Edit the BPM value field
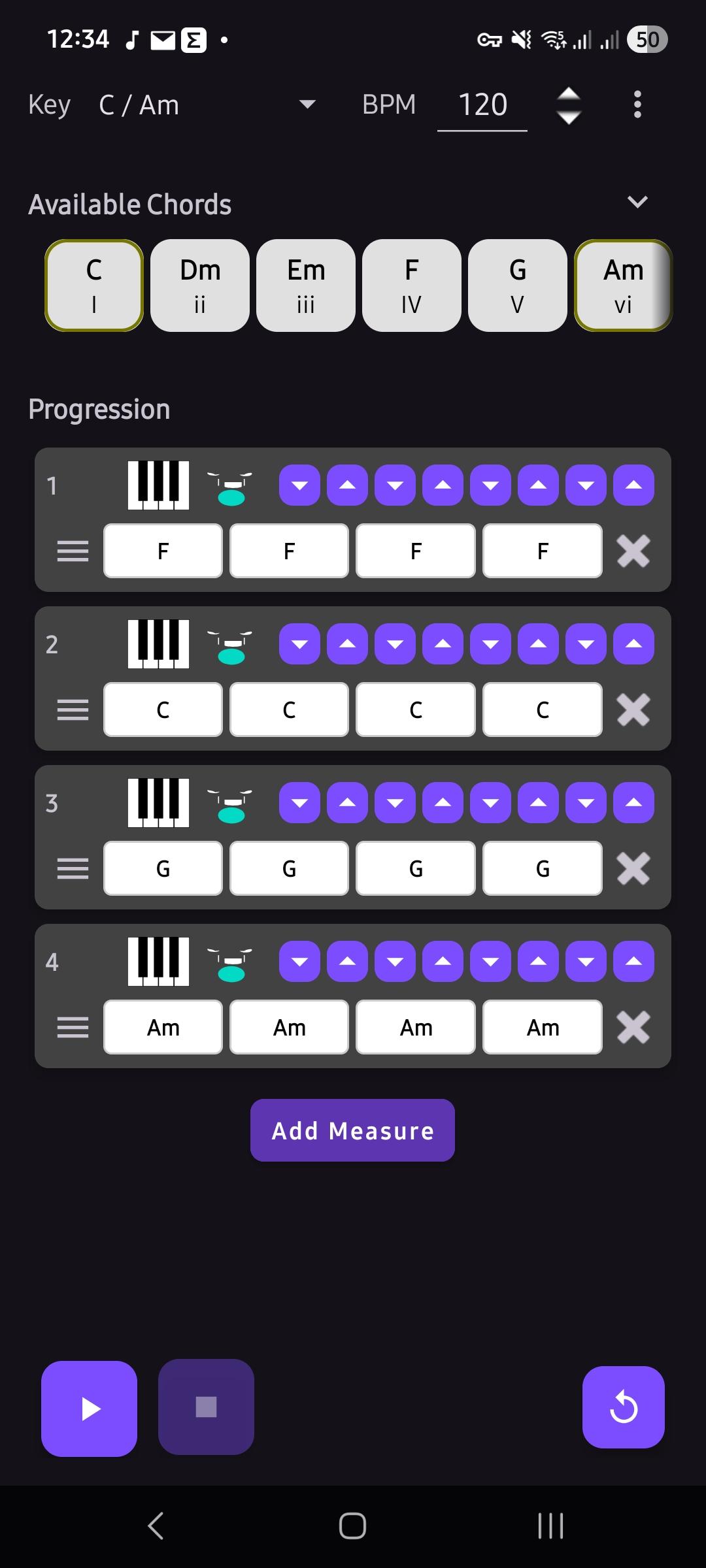Viewport: 706px width, 1568px height. [x=482, y=105]
